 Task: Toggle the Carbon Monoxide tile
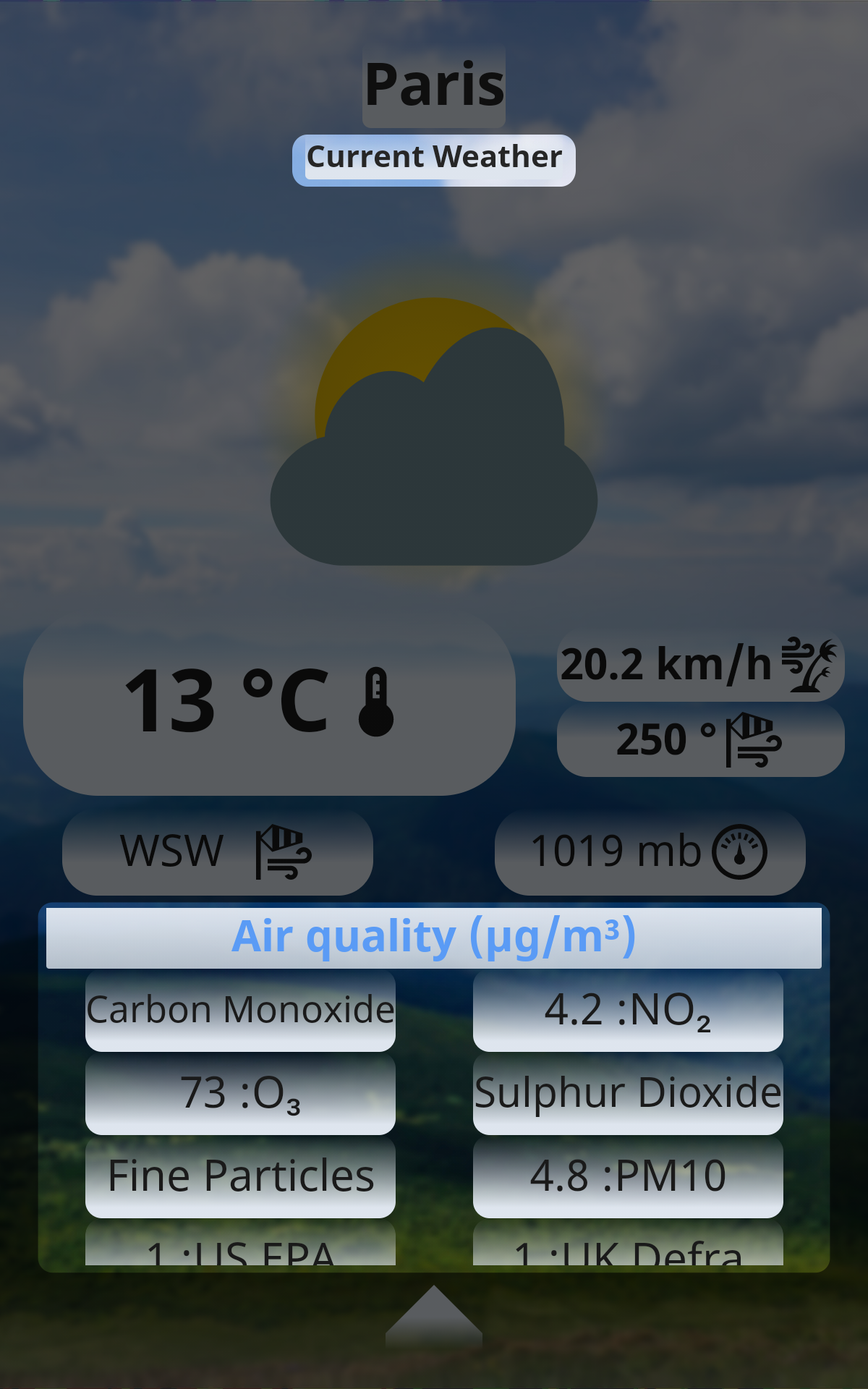coord(240,1010)
